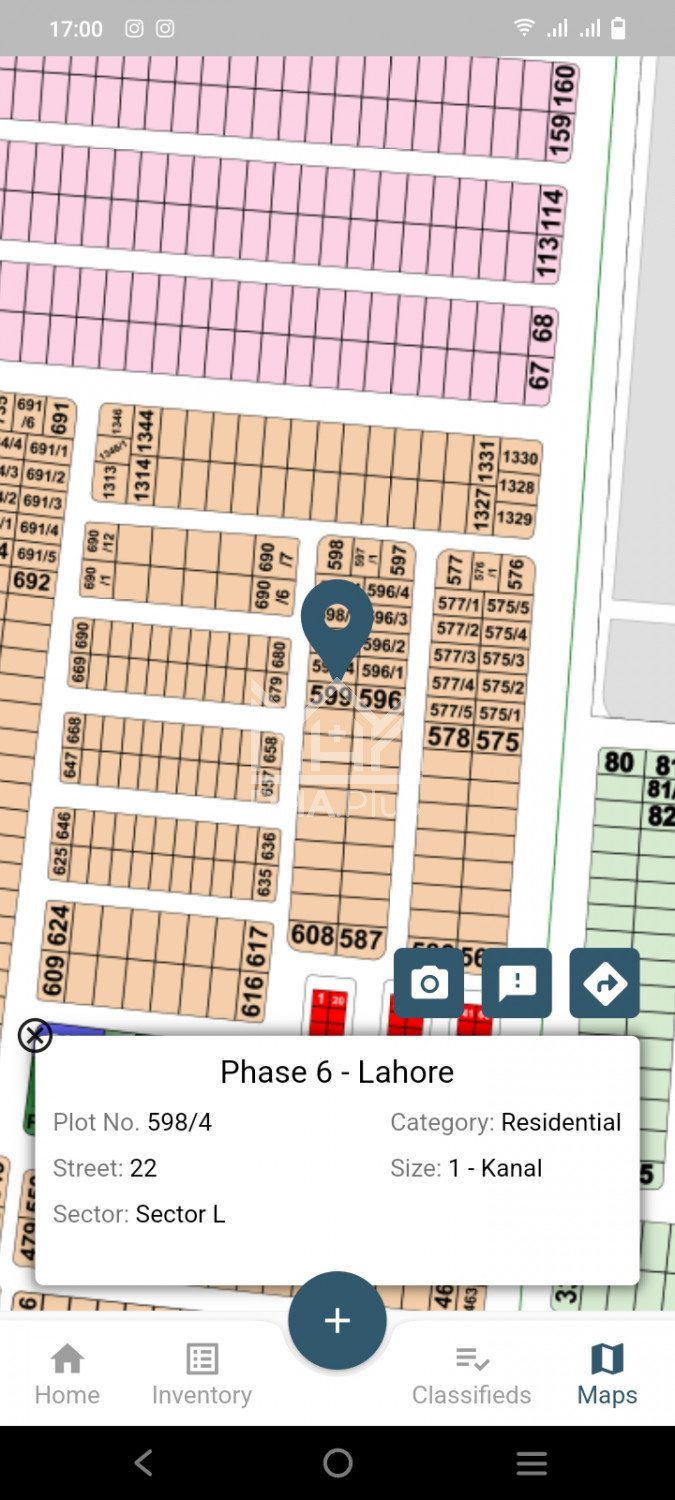Tap the plus floating action button
675x1500 pixels.
(x=337, y=1320)
